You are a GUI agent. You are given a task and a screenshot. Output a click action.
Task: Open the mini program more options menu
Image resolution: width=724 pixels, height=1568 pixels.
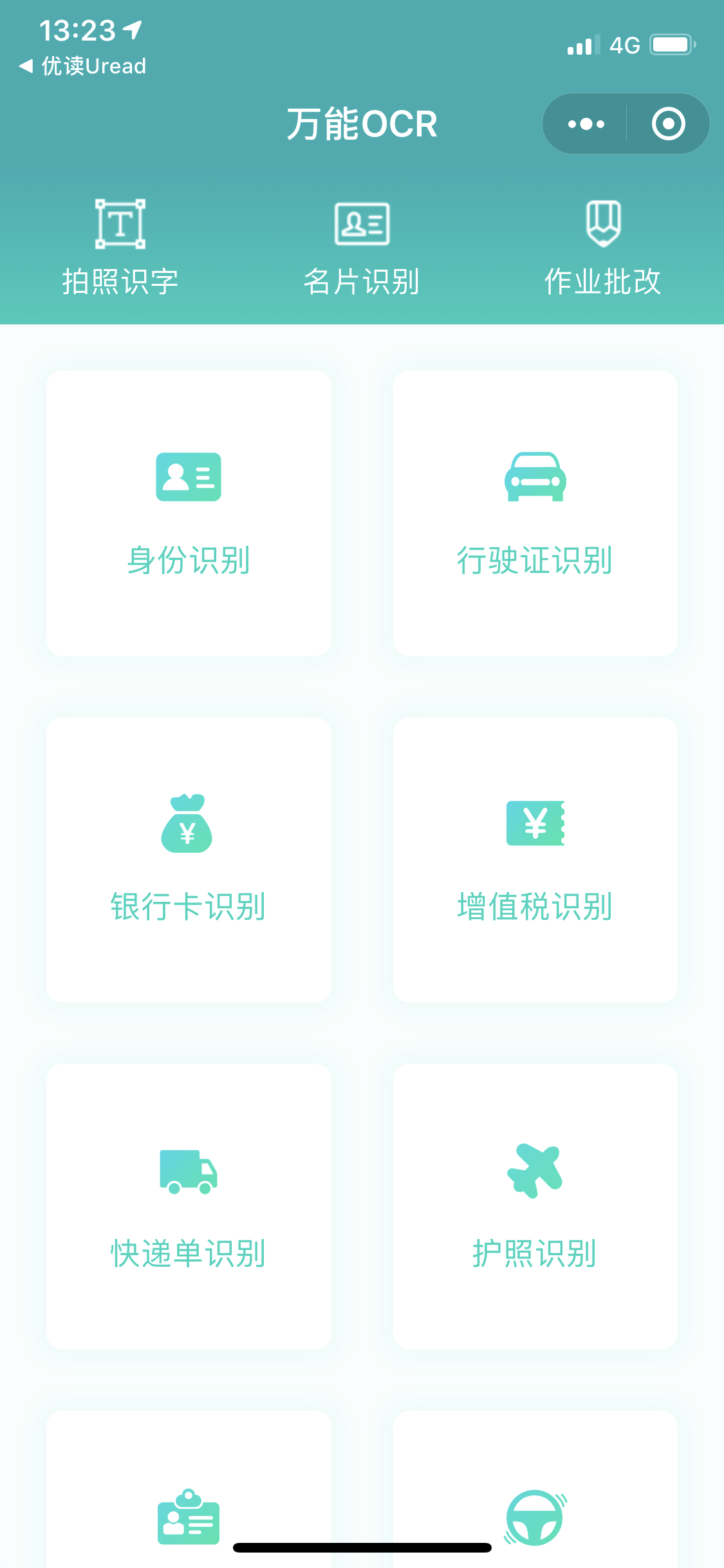tap(586, 124)
